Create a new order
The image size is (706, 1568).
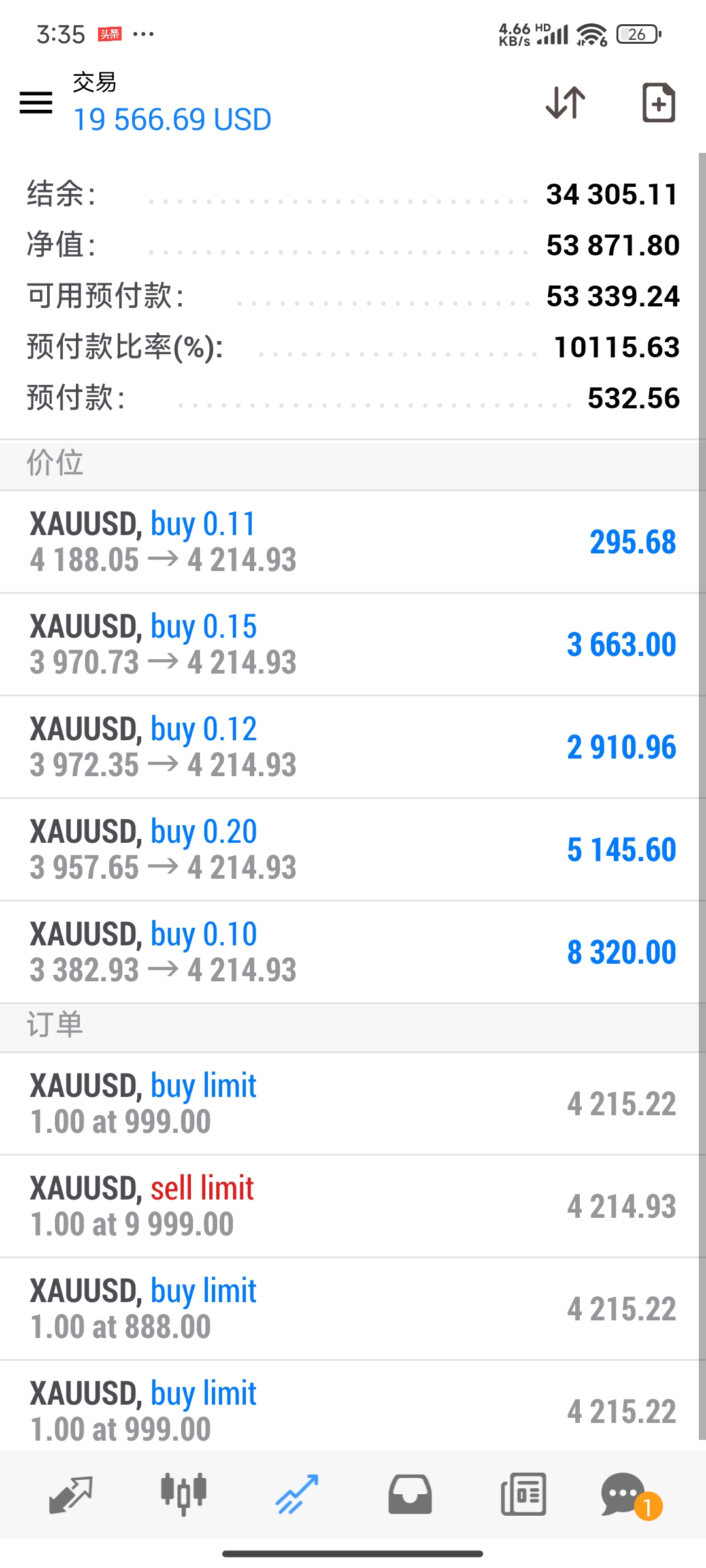(658, 103)
